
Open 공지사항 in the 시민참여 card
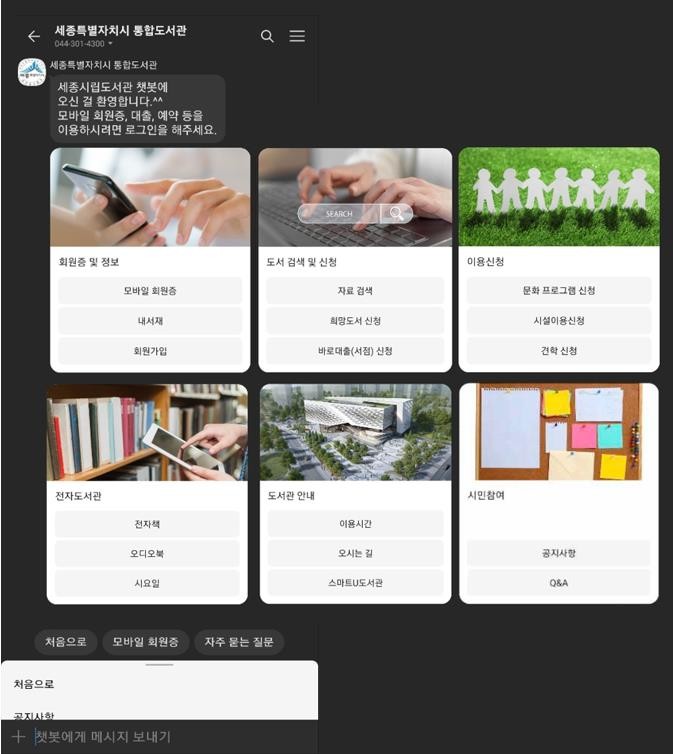(x=558, y=553)
